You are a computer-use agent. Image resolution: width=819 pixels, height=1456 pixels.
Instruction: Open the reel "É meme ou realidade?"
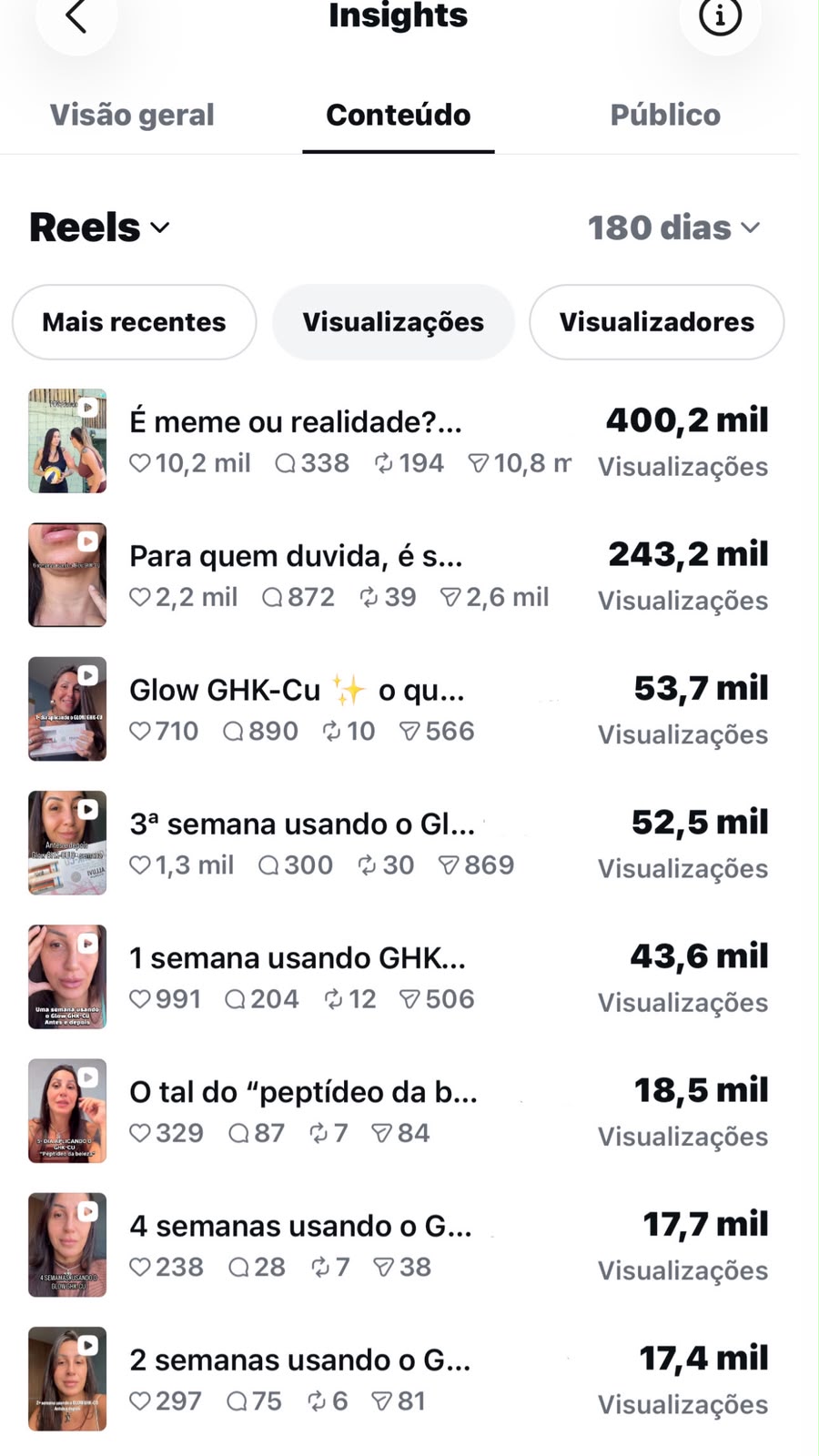(x=399, y=441)
